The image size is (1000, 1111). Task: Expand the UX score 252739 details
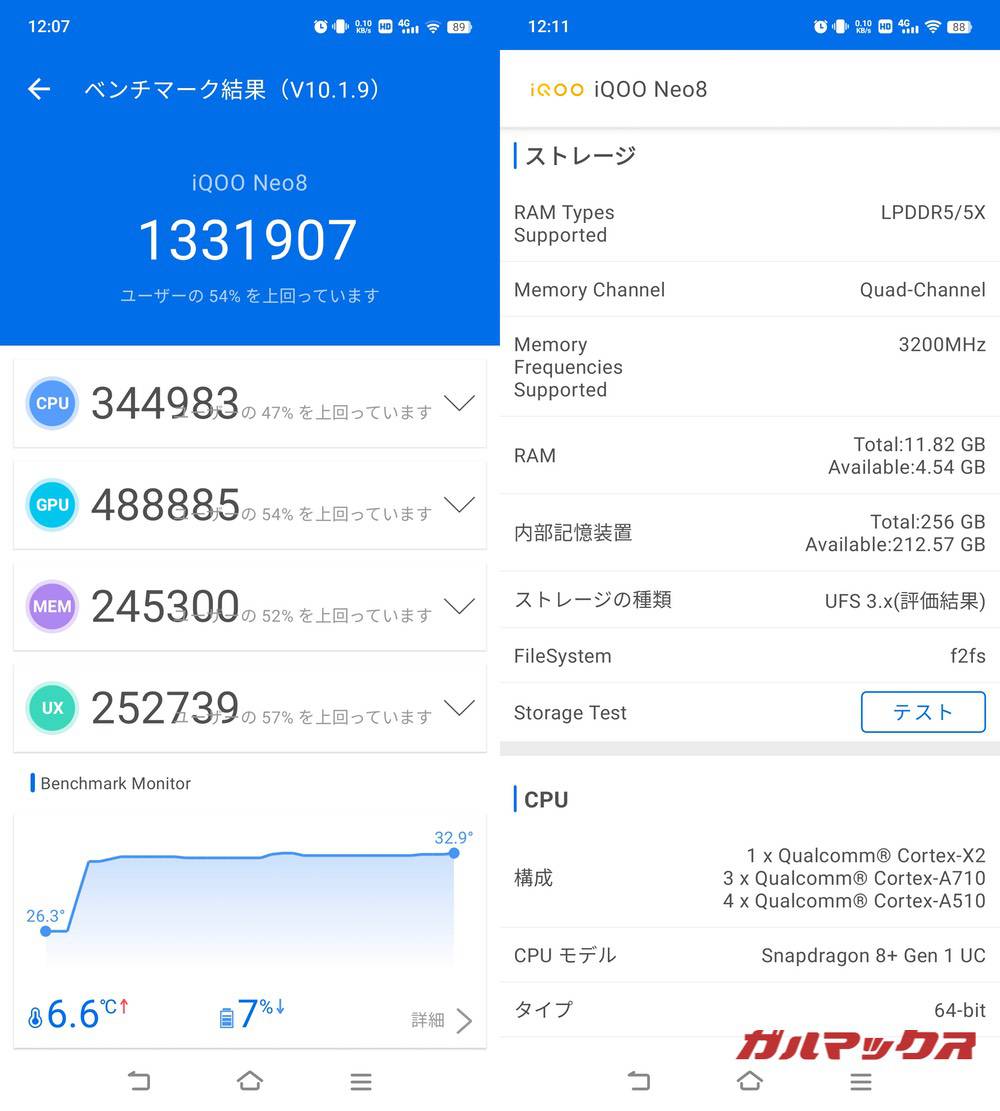click(x=459, y=708)
